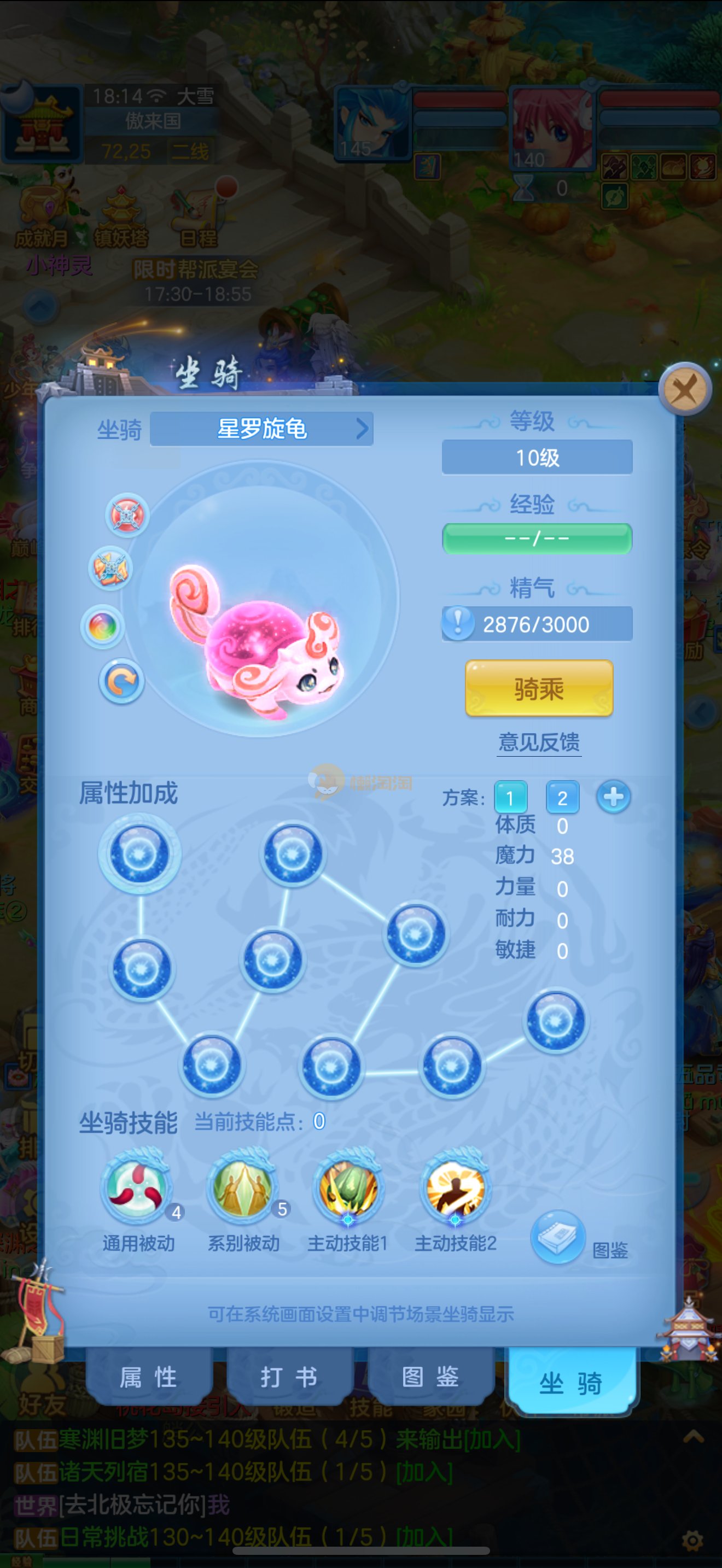This screenshot has width=722, height=1568.
Task: View the 精气 info exclamation icon
Action: coord(458,623)
